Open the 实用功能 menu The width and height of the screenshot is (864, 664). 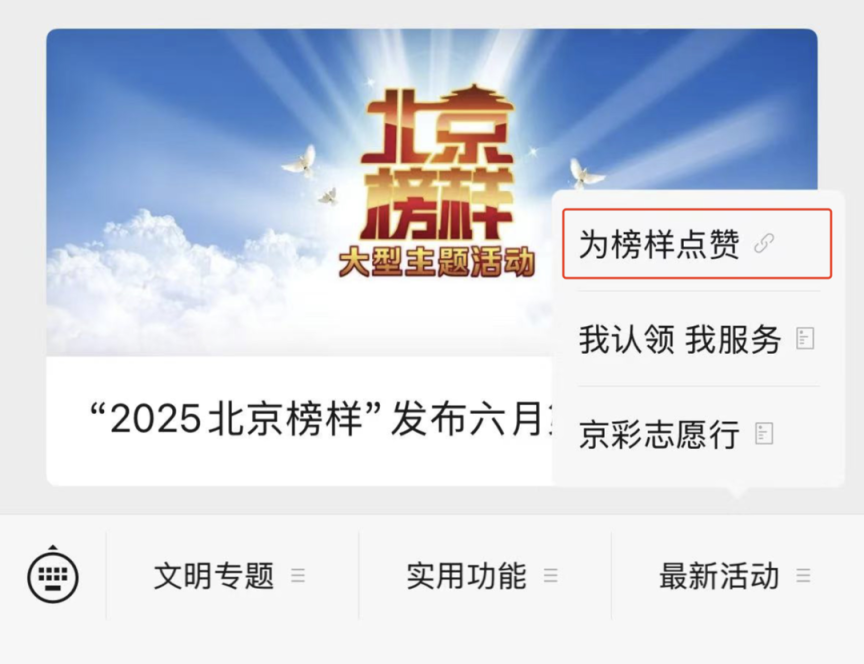click(482, 576)
